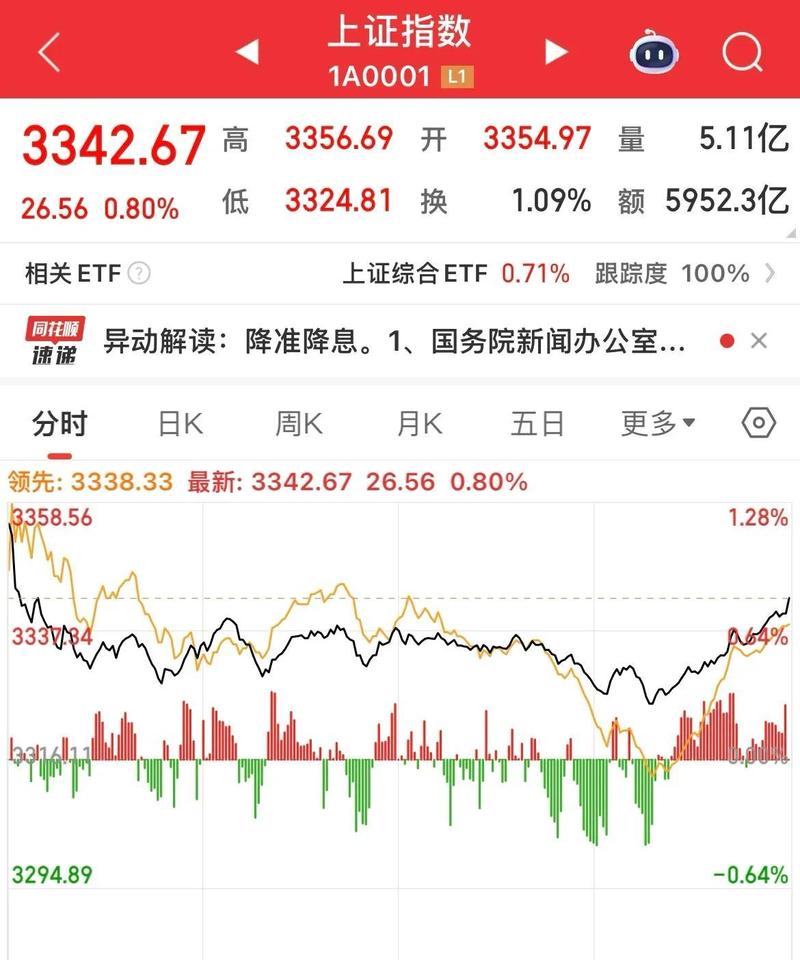
Task: Dismiss the 异动解读 news alert with the × control
Action: 758,338
